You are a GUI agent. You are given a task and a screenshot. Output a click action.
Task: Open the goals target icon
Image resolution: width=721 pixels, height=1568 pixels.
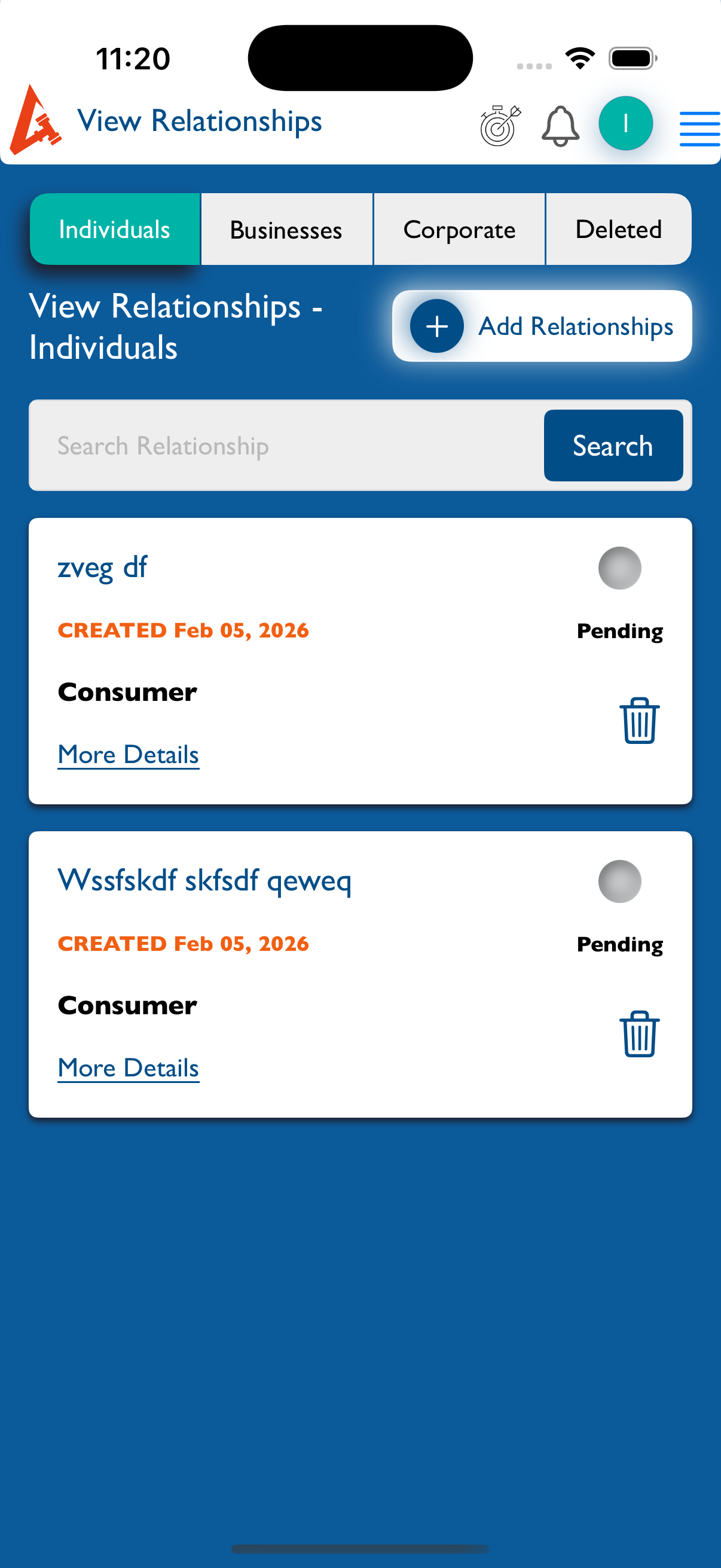(500, 126)
